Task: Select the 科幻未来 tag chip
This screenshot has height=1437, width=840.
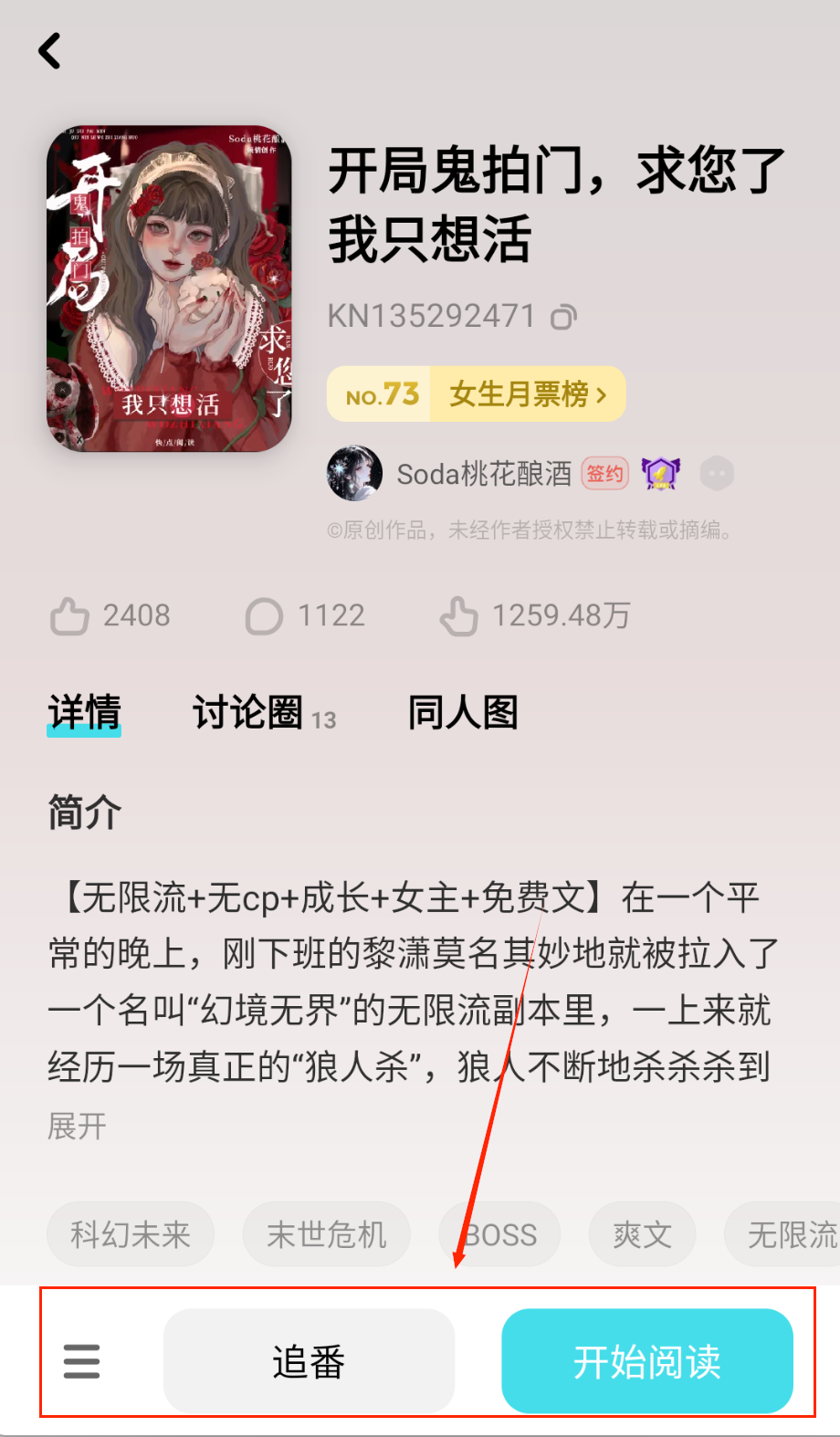Action: click(131, 1234)
